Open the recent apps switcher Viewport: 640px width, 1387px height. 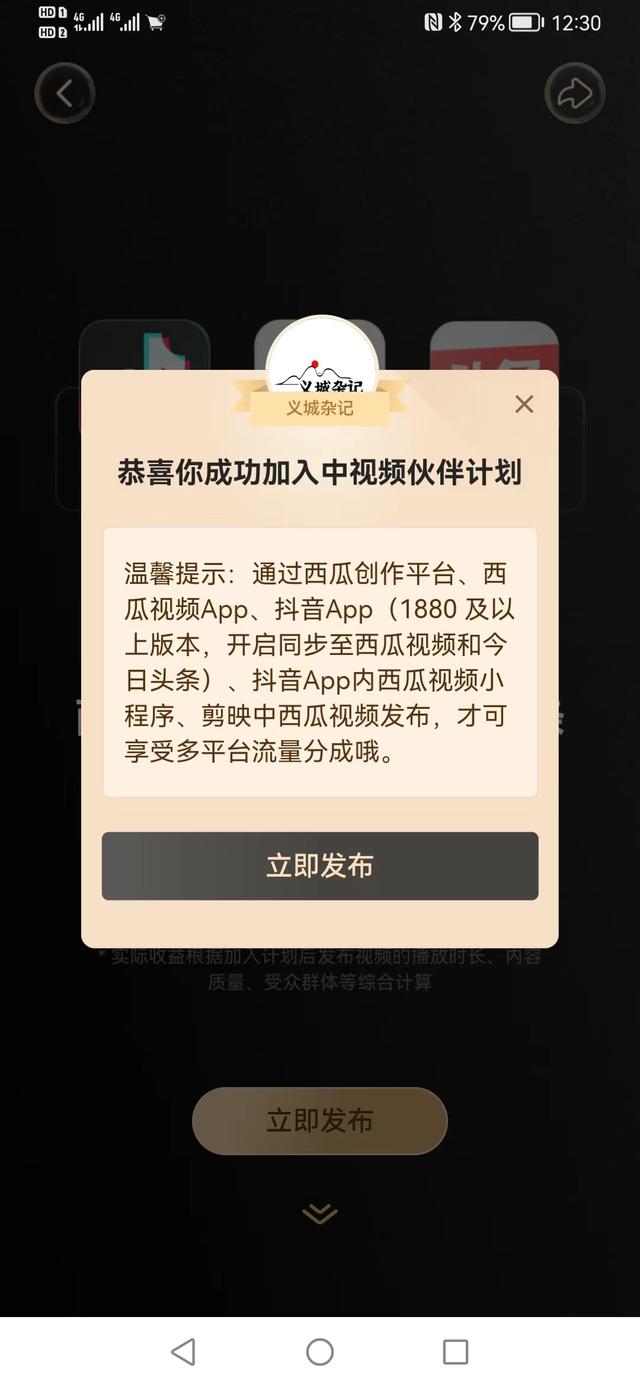click(455, 1352)
